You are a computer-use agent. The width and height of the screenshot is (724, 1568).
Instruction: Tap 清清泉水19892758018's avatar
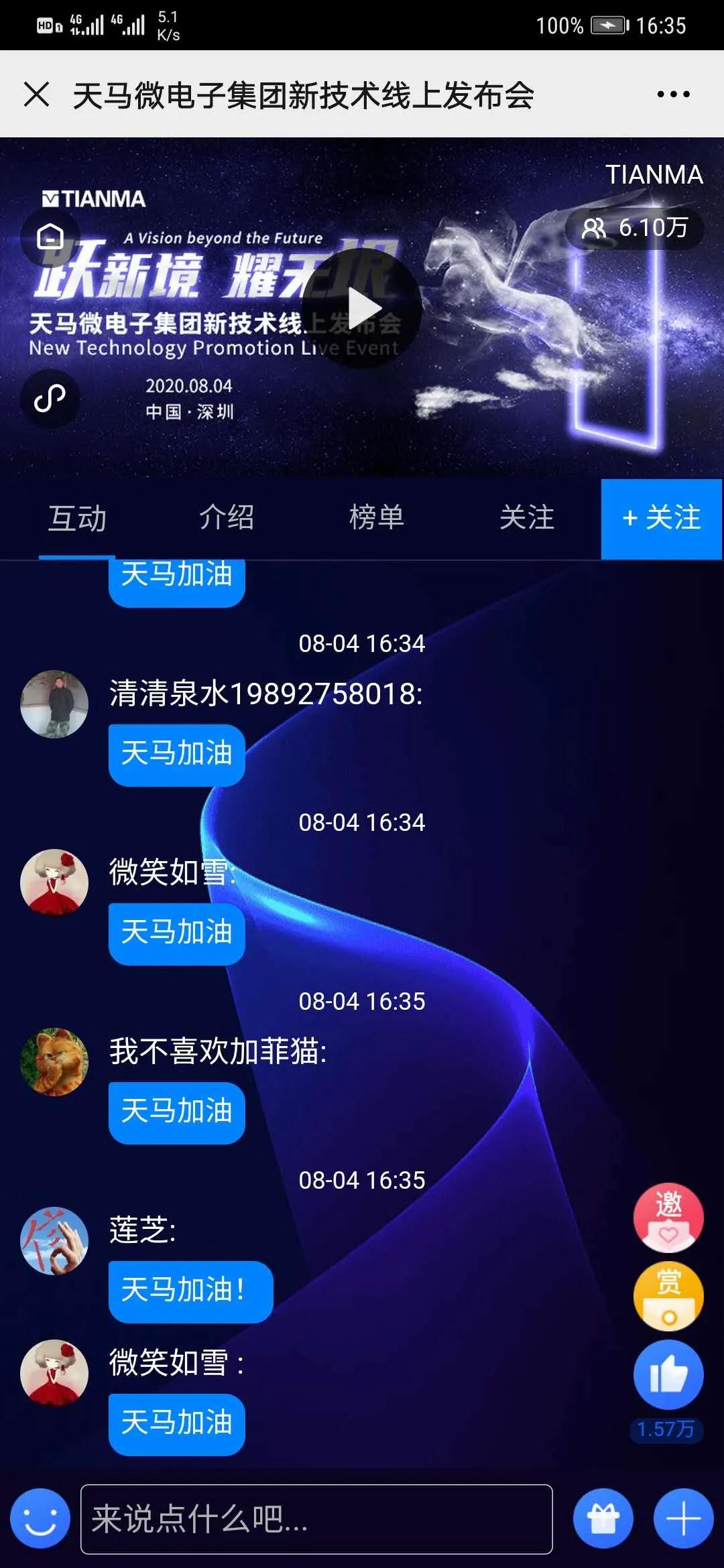(54, 705)
